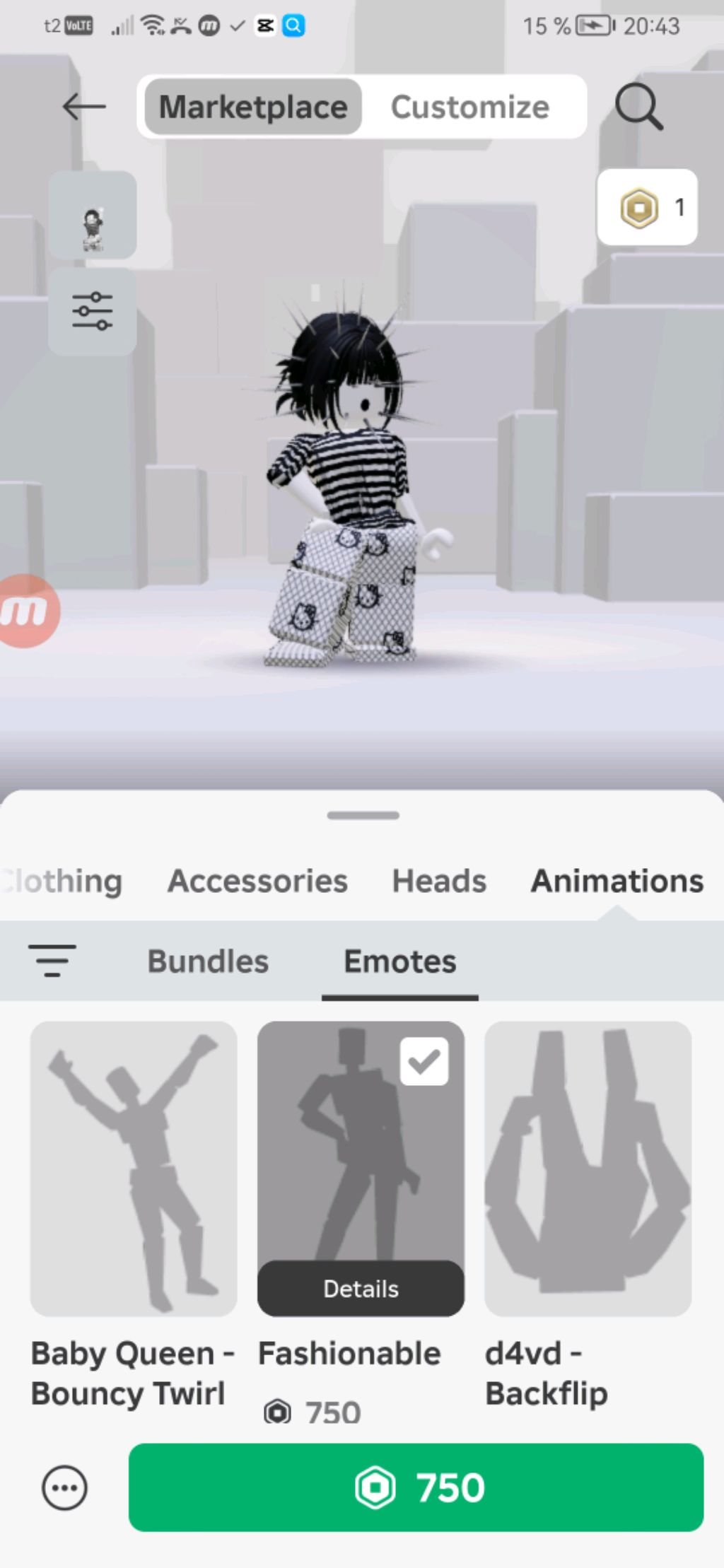The height and width of the screenshot is (1568, 724).
Task: Open the more options ellipsis
Action: point(64,1488)
